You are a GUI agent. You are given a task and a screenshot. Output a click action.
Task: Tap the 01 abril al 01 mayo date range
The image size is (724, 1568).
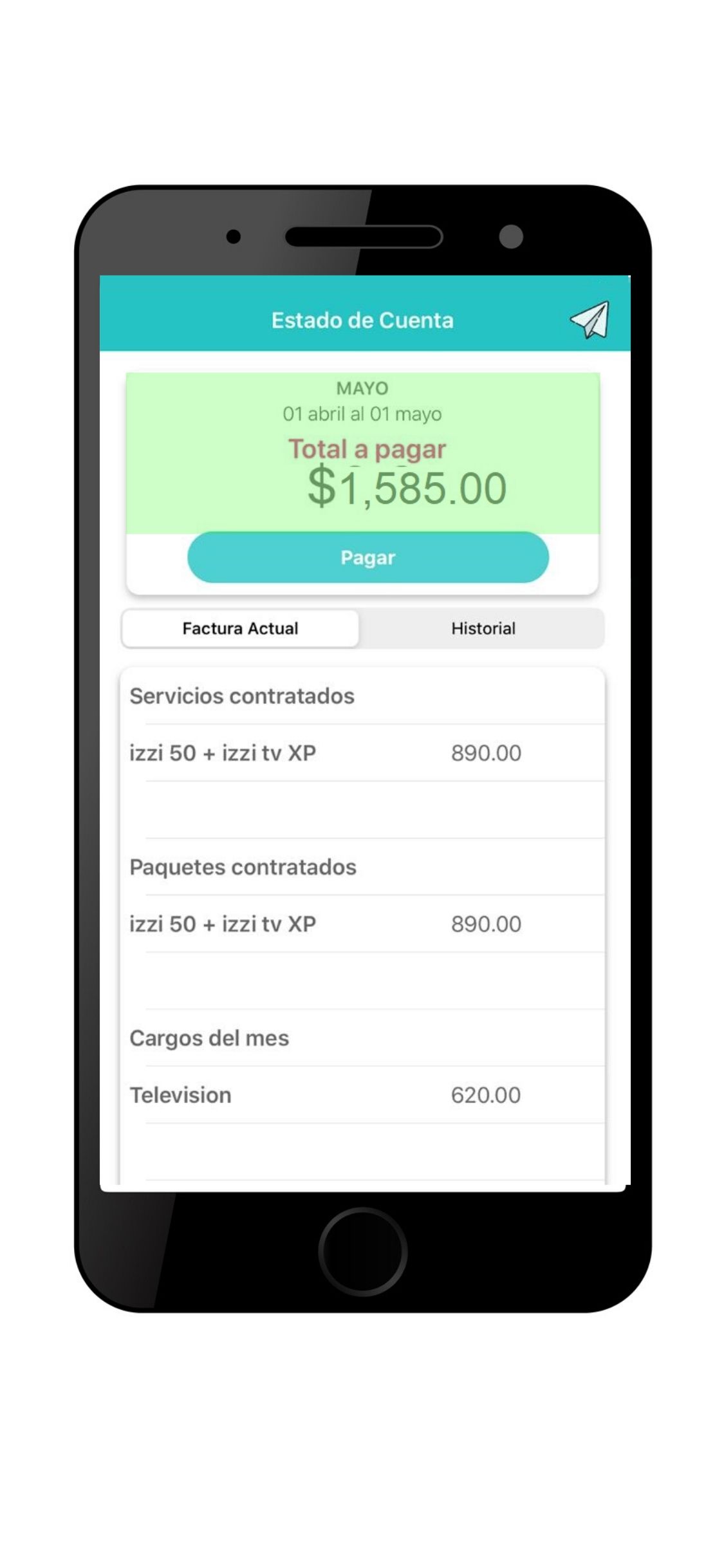(364, 415)
